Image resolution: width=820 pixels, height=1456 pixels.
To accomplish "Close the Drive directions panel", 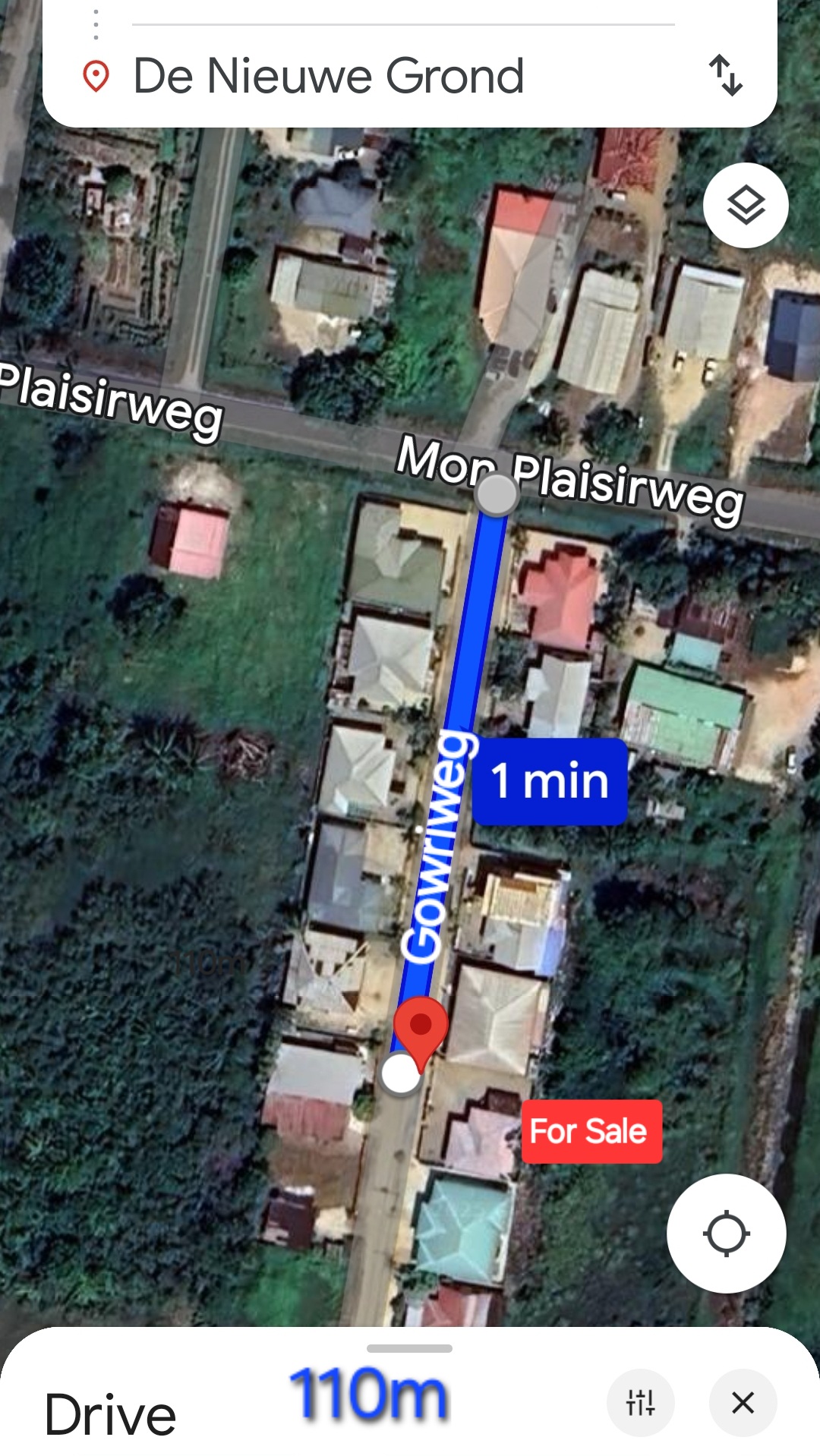I will pos(743,1403).
